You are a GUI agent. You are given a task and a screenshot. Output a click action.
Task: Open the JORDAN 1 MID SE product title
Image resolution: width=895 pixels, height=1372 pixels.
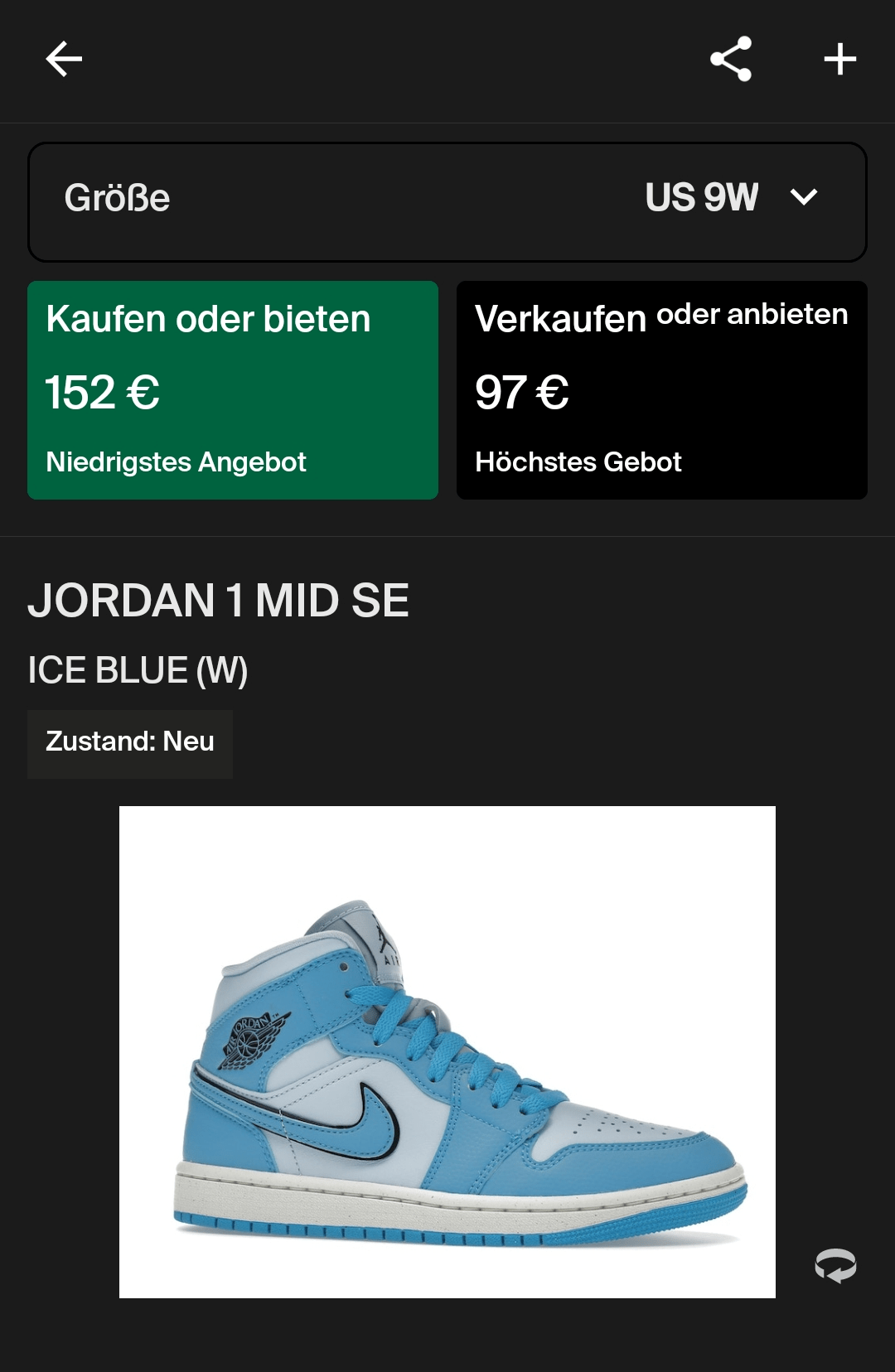218,602
